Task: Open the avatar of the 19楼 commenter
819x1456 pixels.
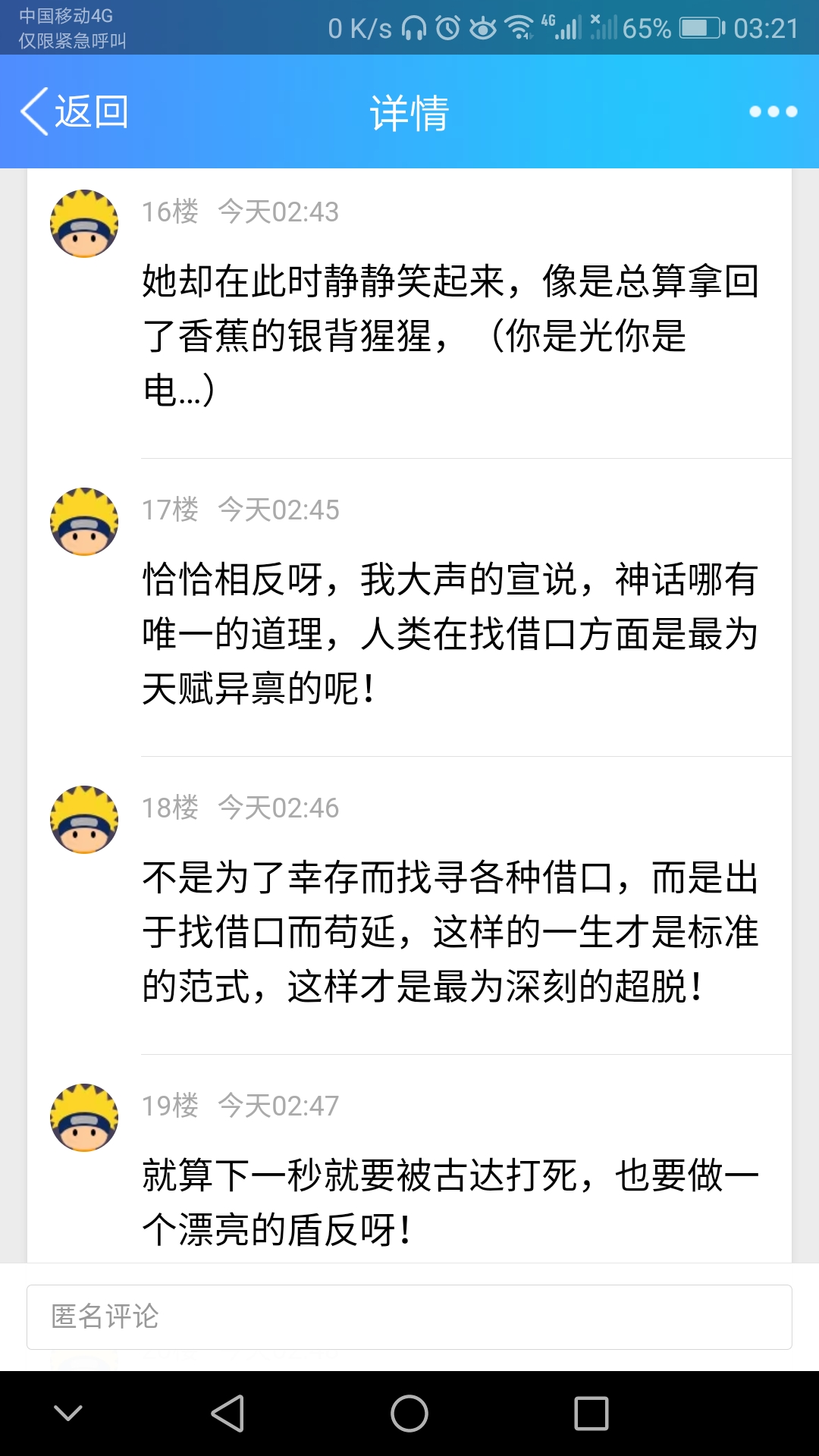Action: (84, 1118)
